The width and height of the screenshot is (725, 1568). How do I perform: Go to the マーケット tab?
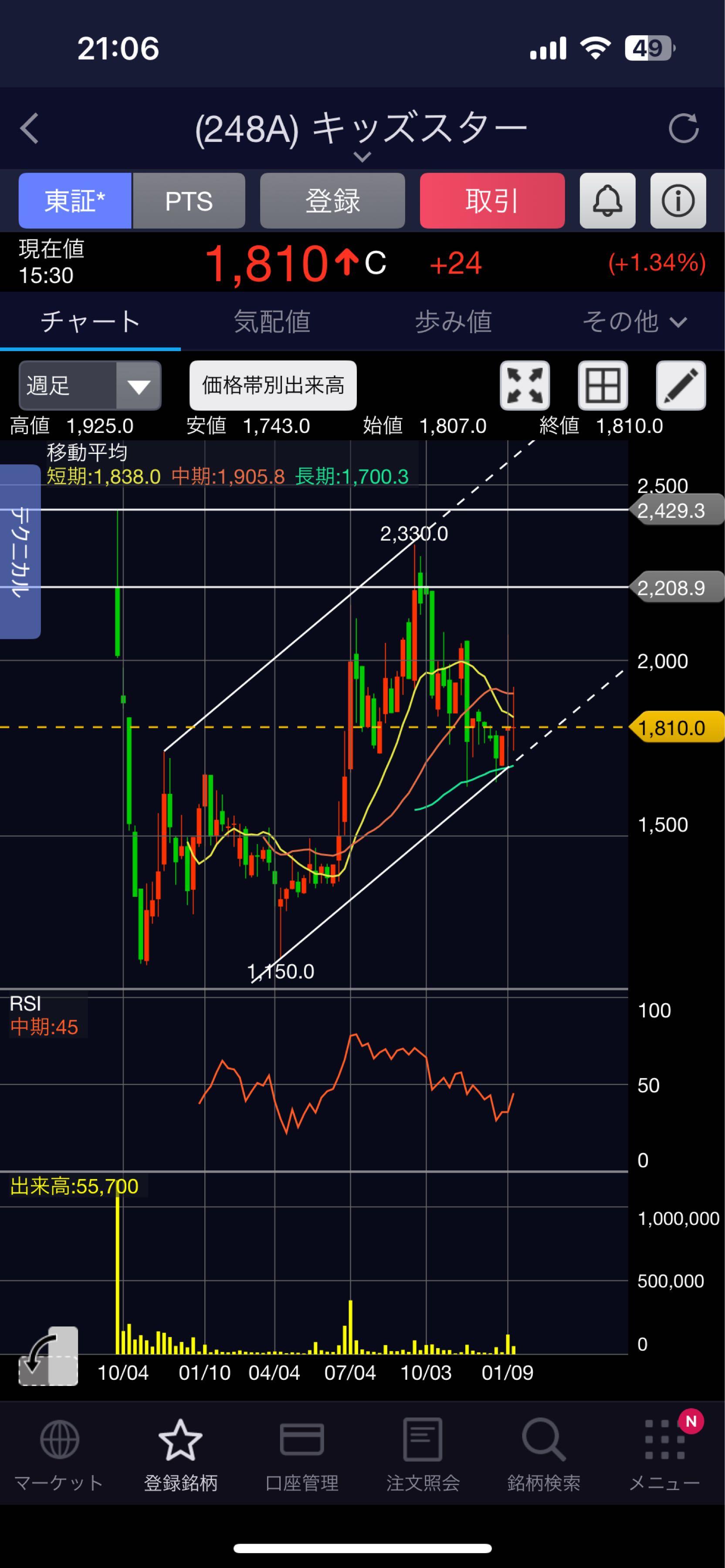[x=59, y=1456]
